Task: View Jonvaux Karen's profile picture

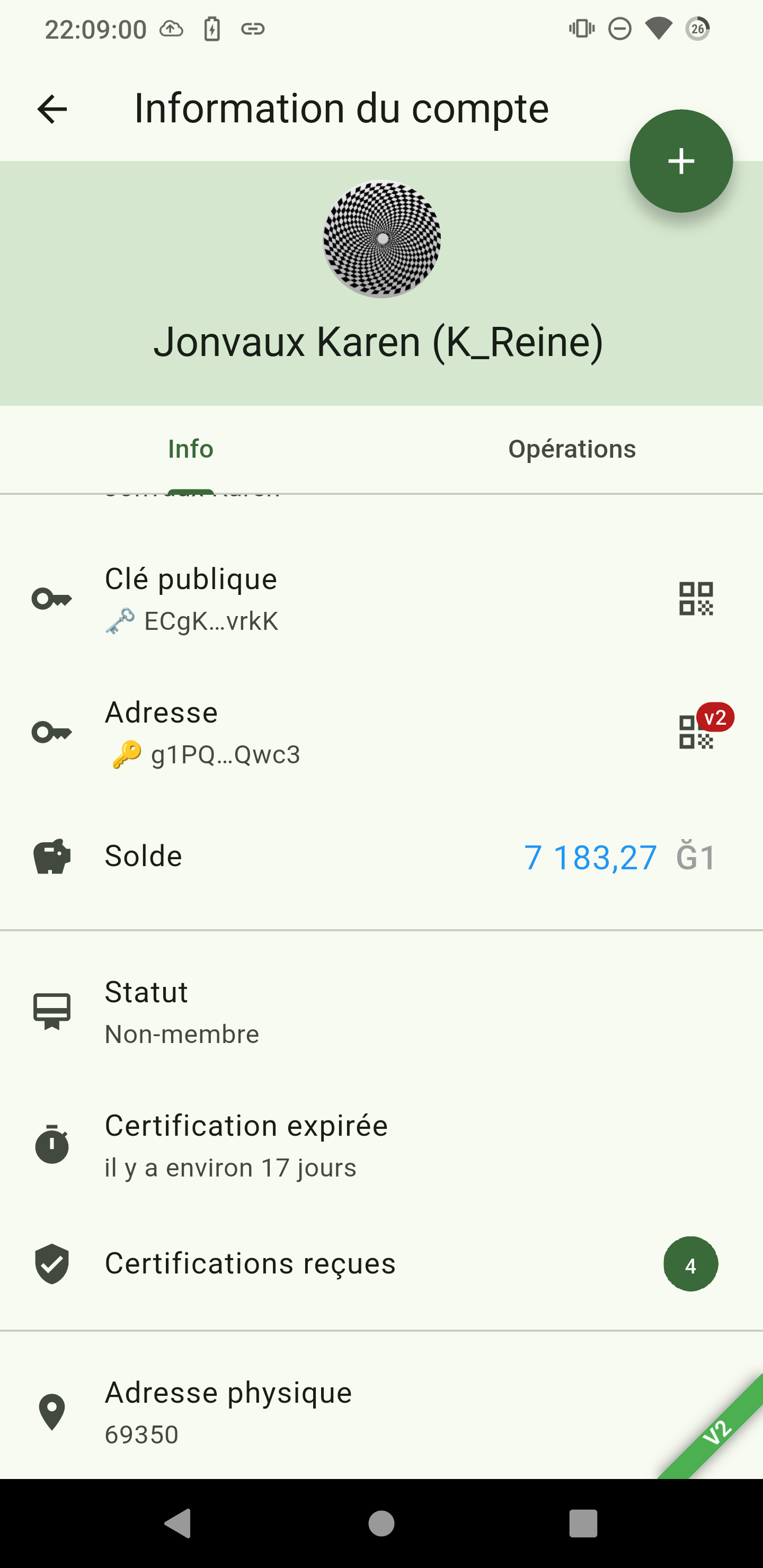Action: pos(382,238)
